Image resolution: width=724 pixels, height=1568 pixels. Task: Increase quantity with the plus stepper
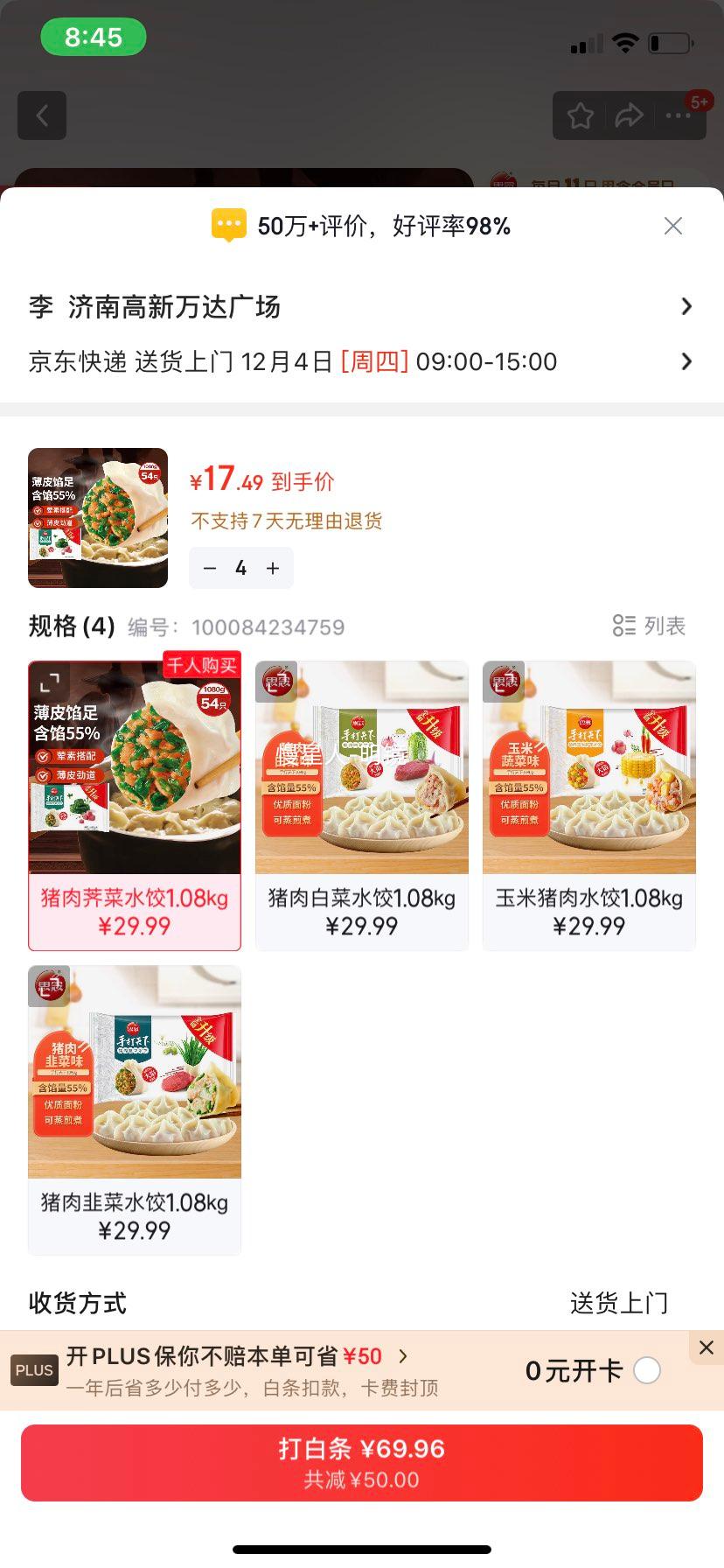pos(272,567)
